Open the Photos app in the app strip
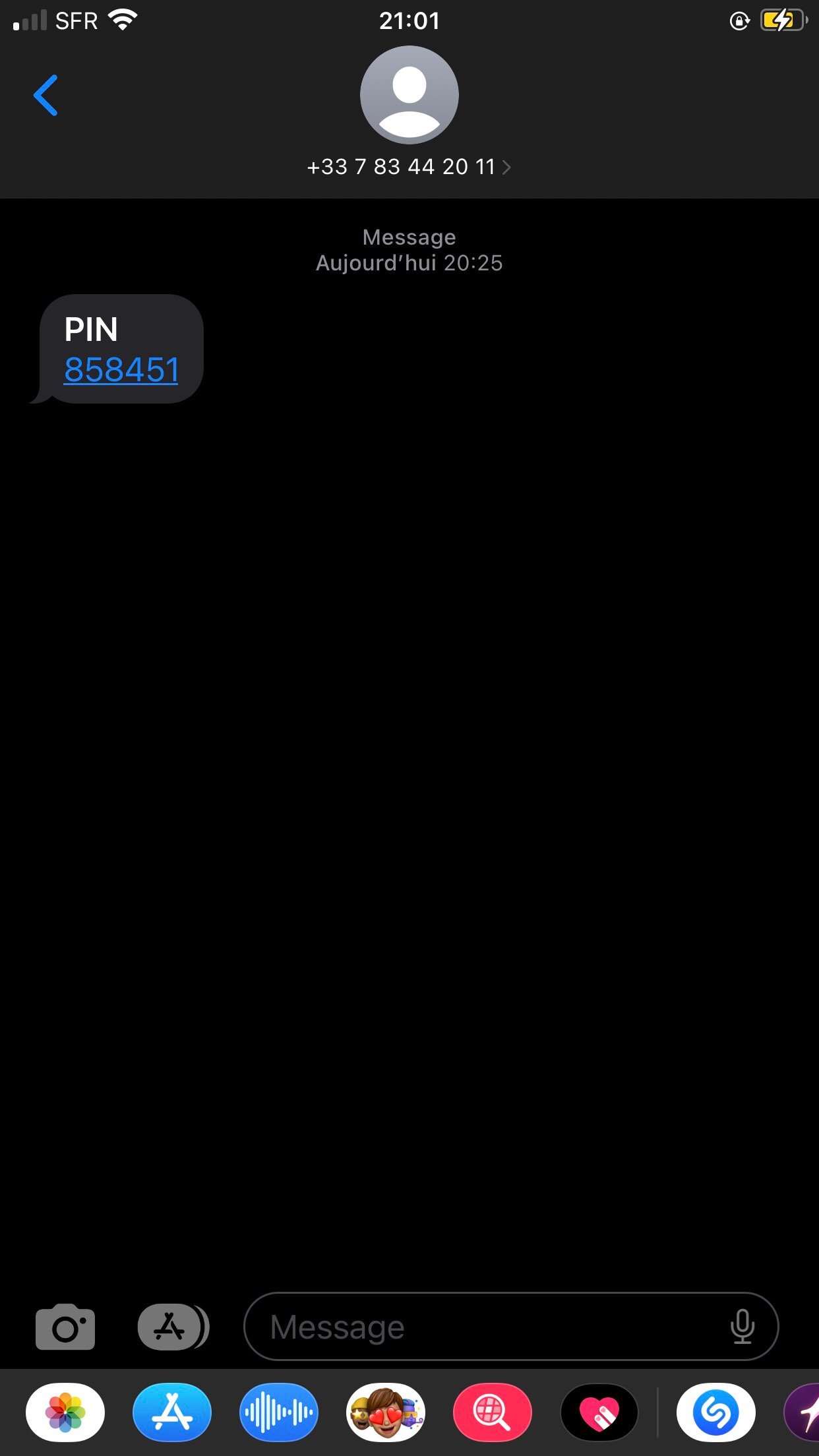The height and width of the screenshot is (1456, 819). coord(65,1412)
